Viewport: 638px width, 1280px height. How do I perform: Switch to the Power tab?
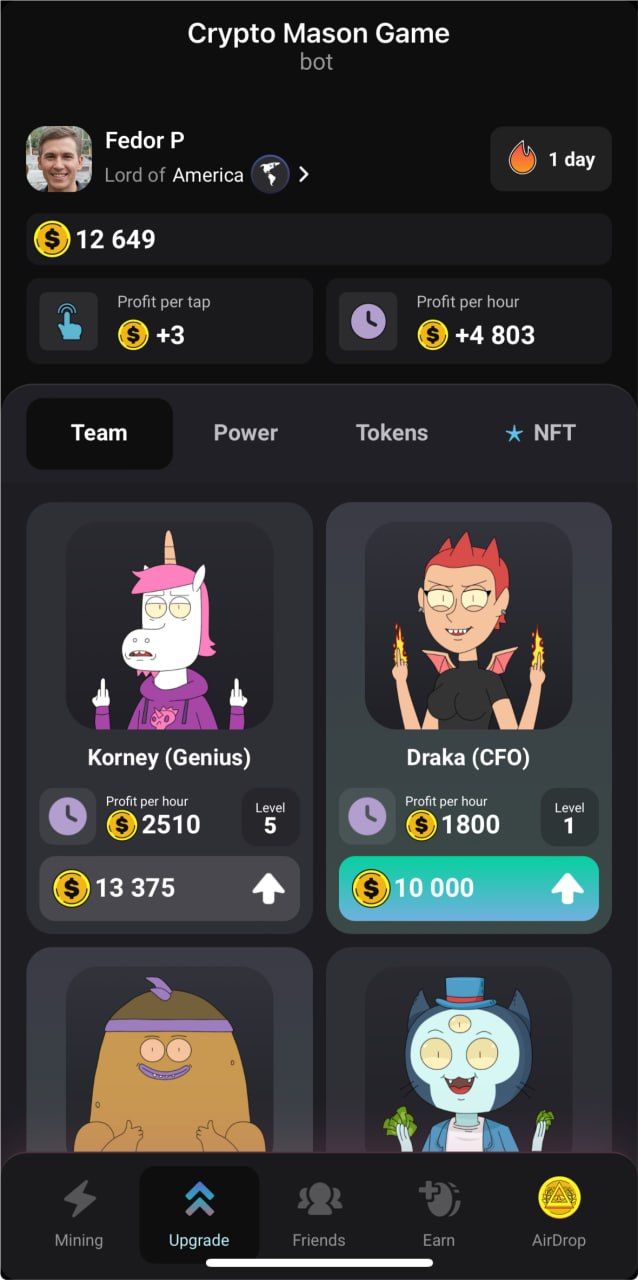click(245, 433)
